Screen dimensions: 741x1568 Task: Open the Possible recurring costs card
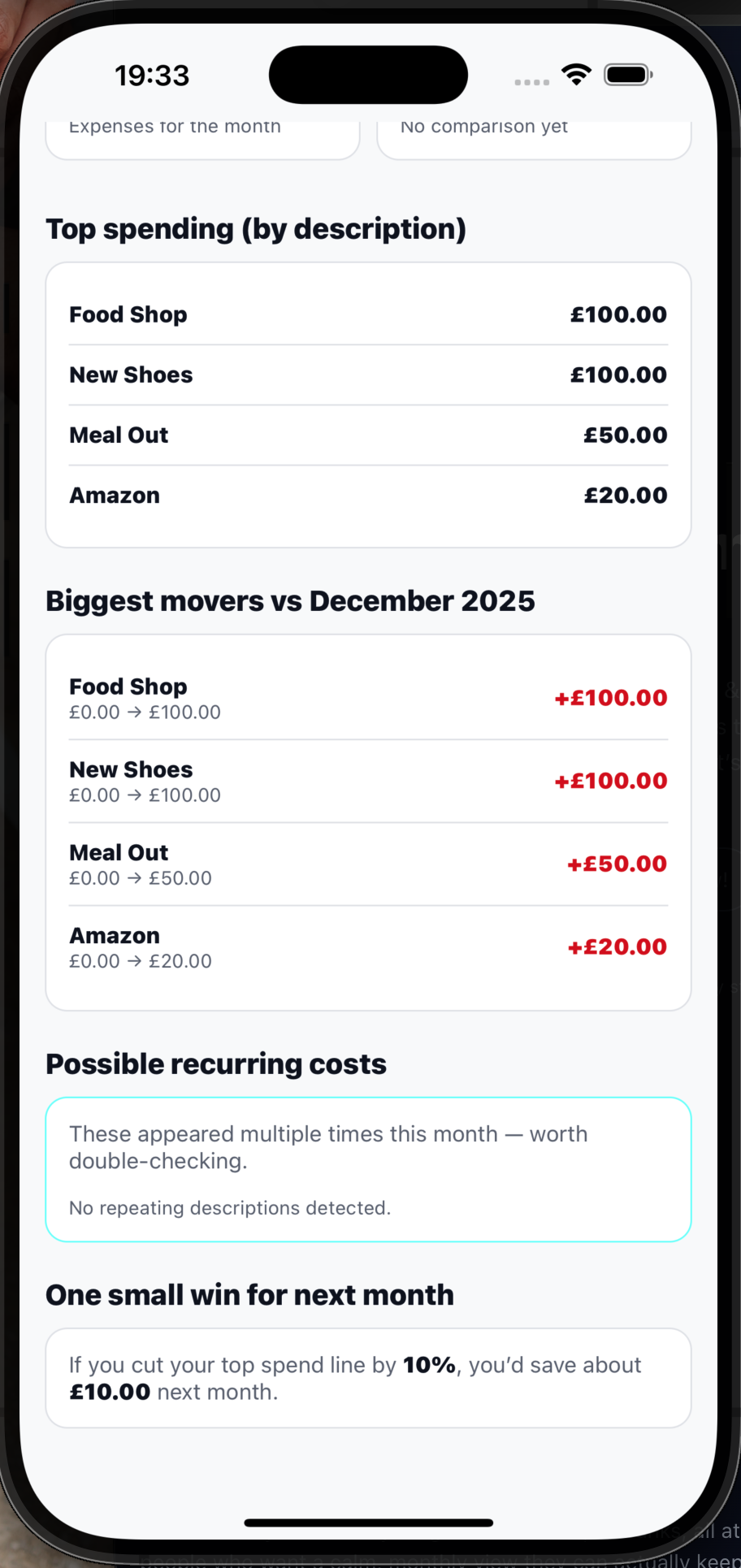click(367, 1170)
